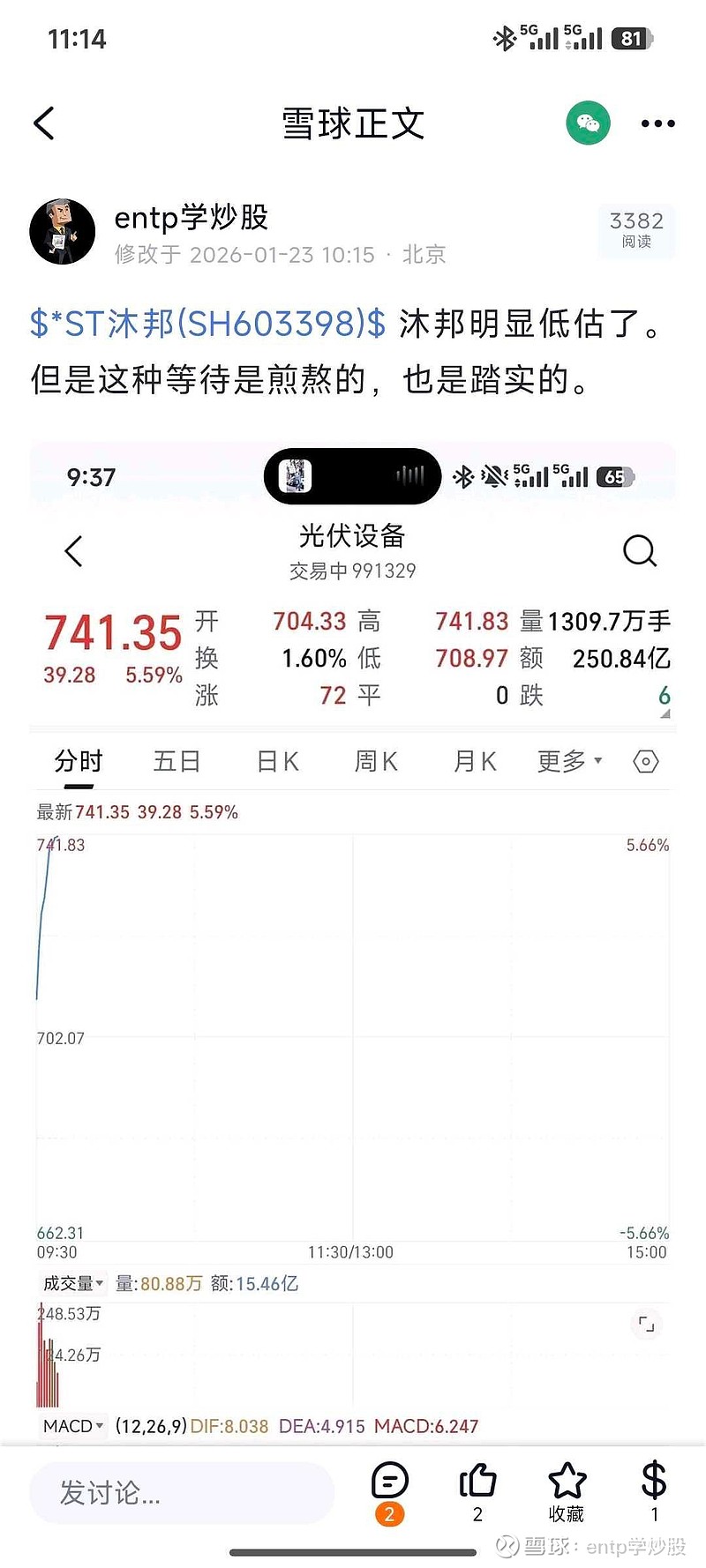Tap the 发讨论 comment input field
Image resolution: width=706 pixels, height=1568 pixels.
point(176,1492)
